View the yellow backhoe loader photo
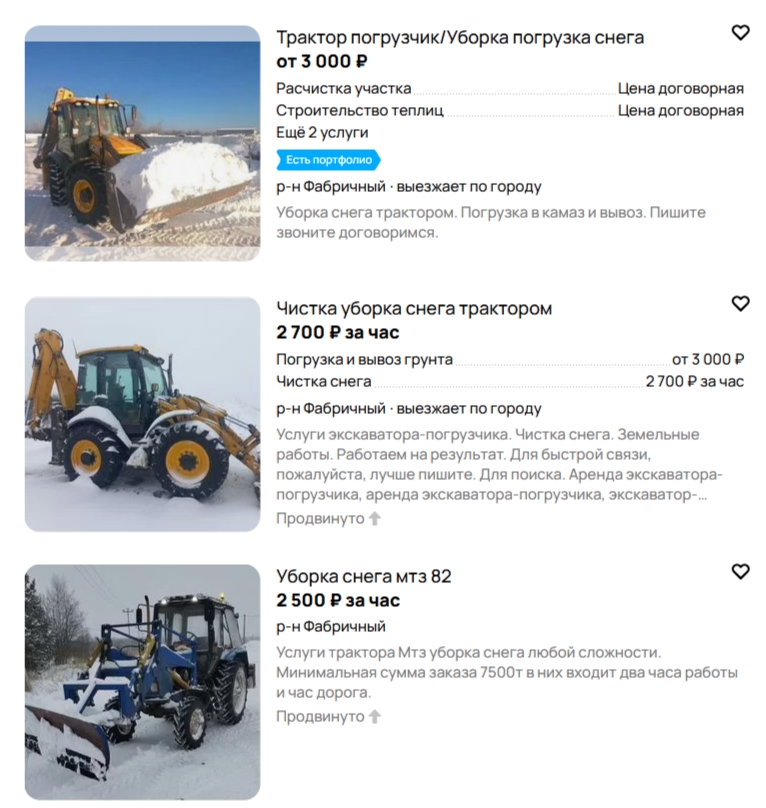This screenshot has height=808, width=766. click(x=142, y=414)
